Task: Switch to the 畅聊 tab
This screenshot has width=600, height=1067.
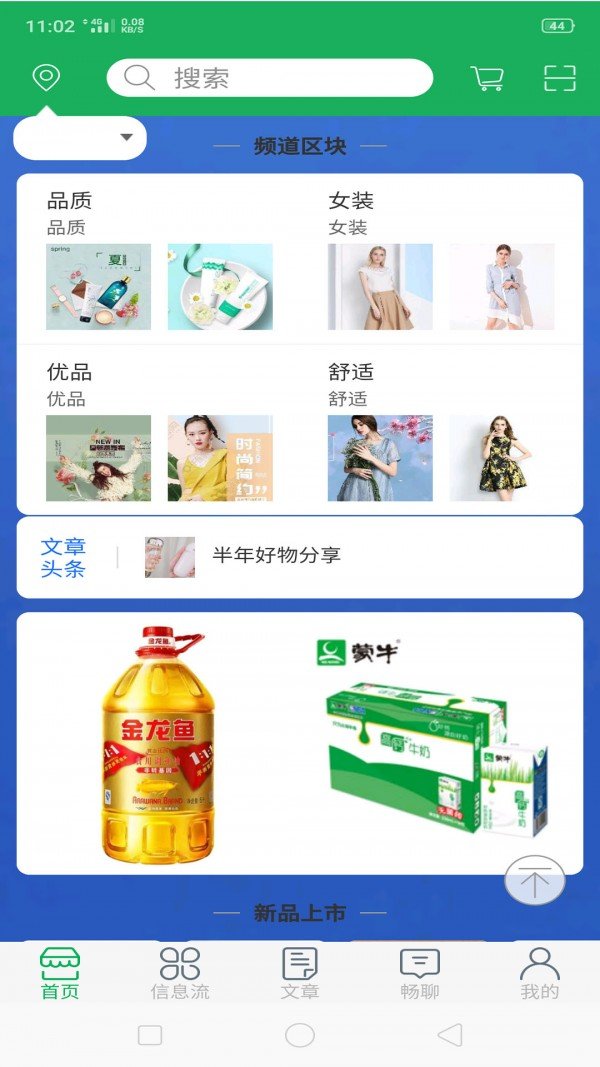Action: pos(420,974)
